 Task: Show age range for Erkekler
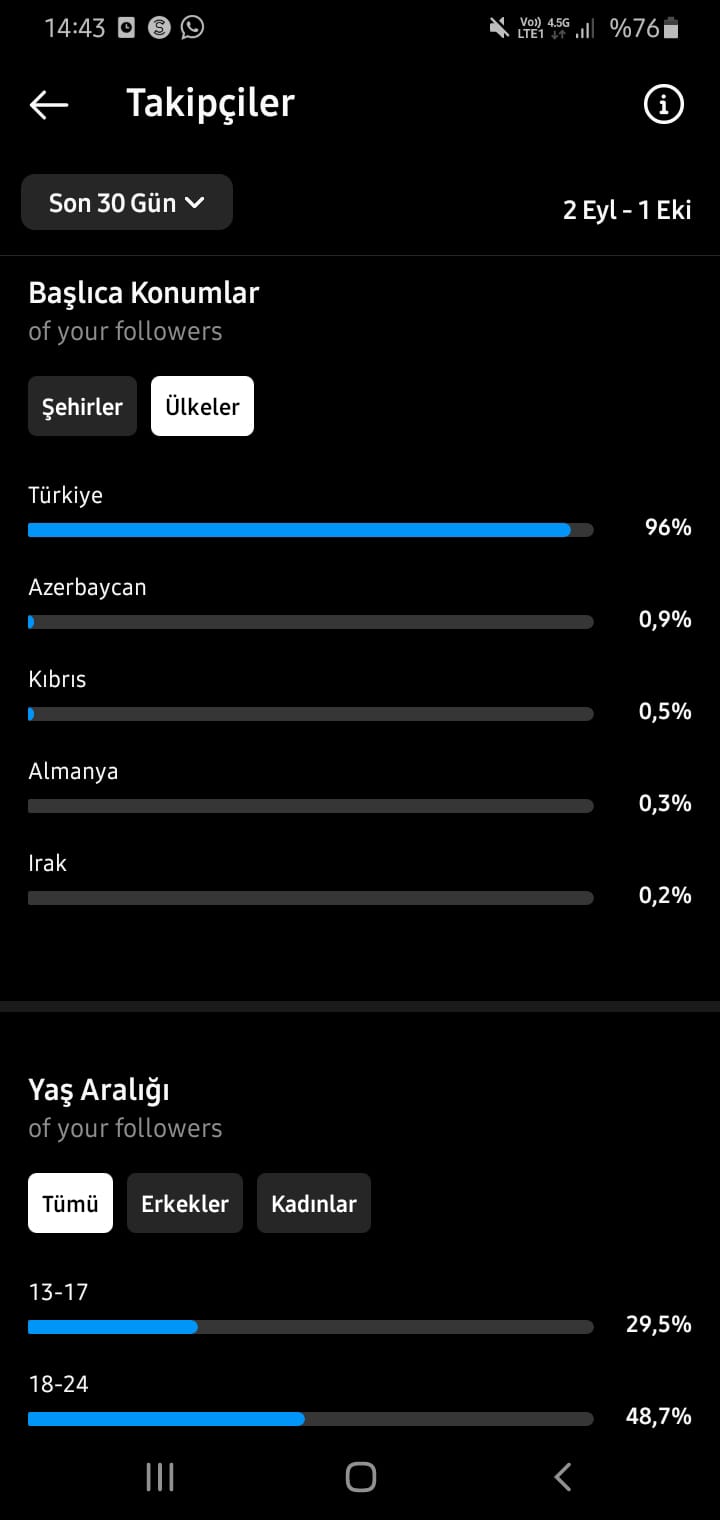coord(185,1204)
